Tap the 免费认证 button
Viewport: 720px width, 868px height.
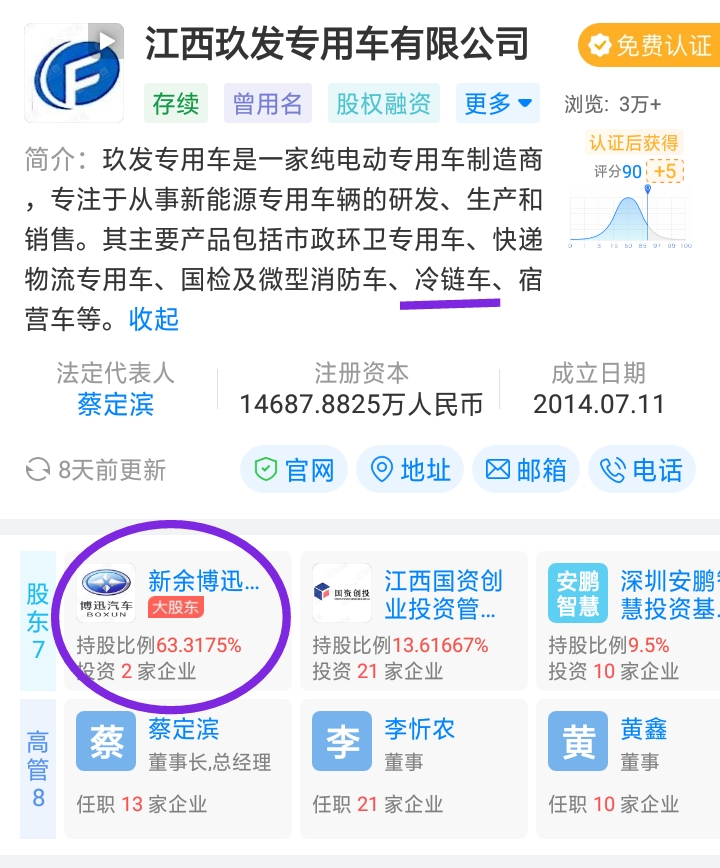coord(649,45)
